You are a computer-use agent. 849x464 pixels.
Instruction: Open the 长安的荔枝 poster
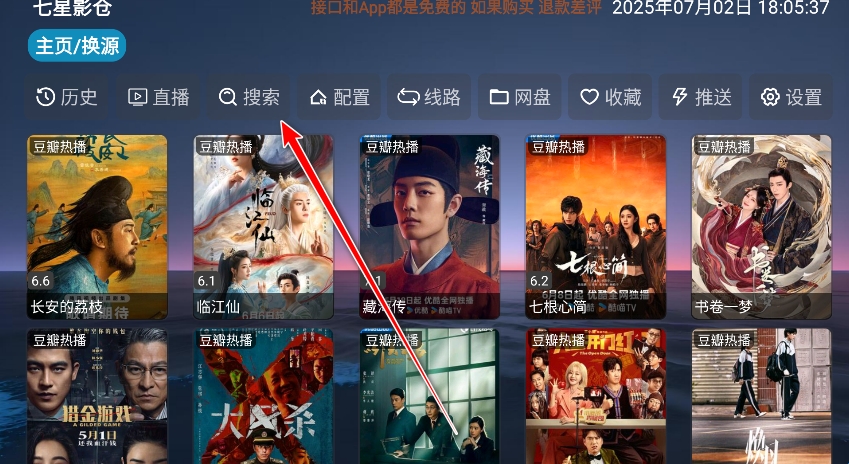pyautogui.click(x=97, y=226)
